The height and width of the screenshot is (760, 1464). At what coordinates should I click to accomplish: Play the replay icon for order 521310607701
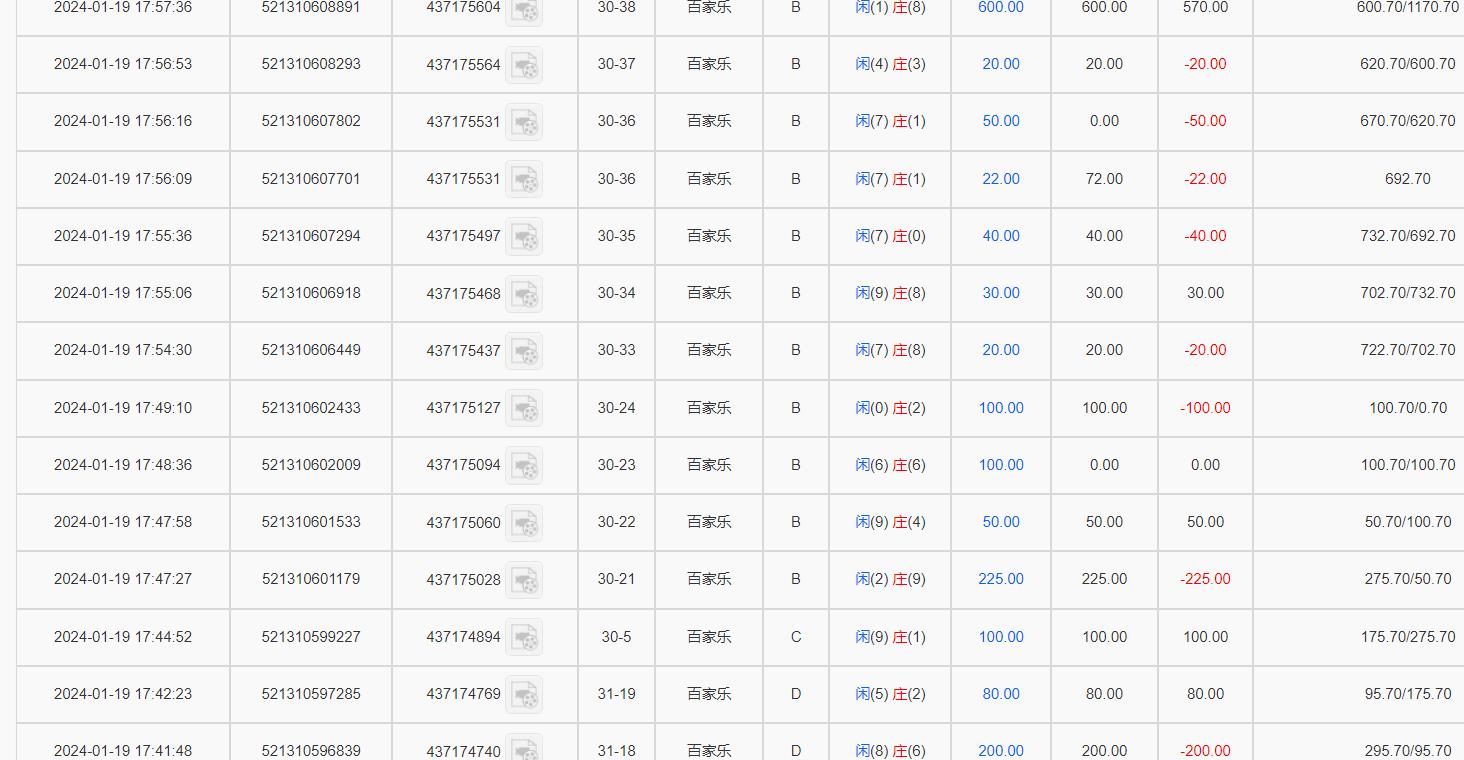tap(524, 180)
